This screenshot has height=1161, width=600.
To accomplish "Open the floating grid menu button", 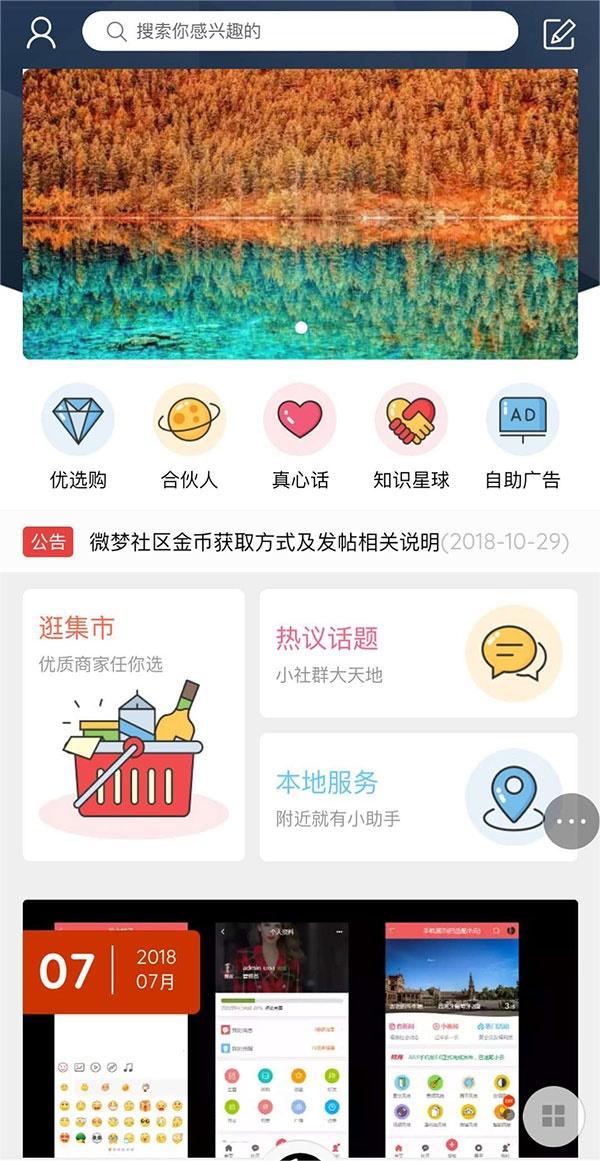I will (553, 1116).
